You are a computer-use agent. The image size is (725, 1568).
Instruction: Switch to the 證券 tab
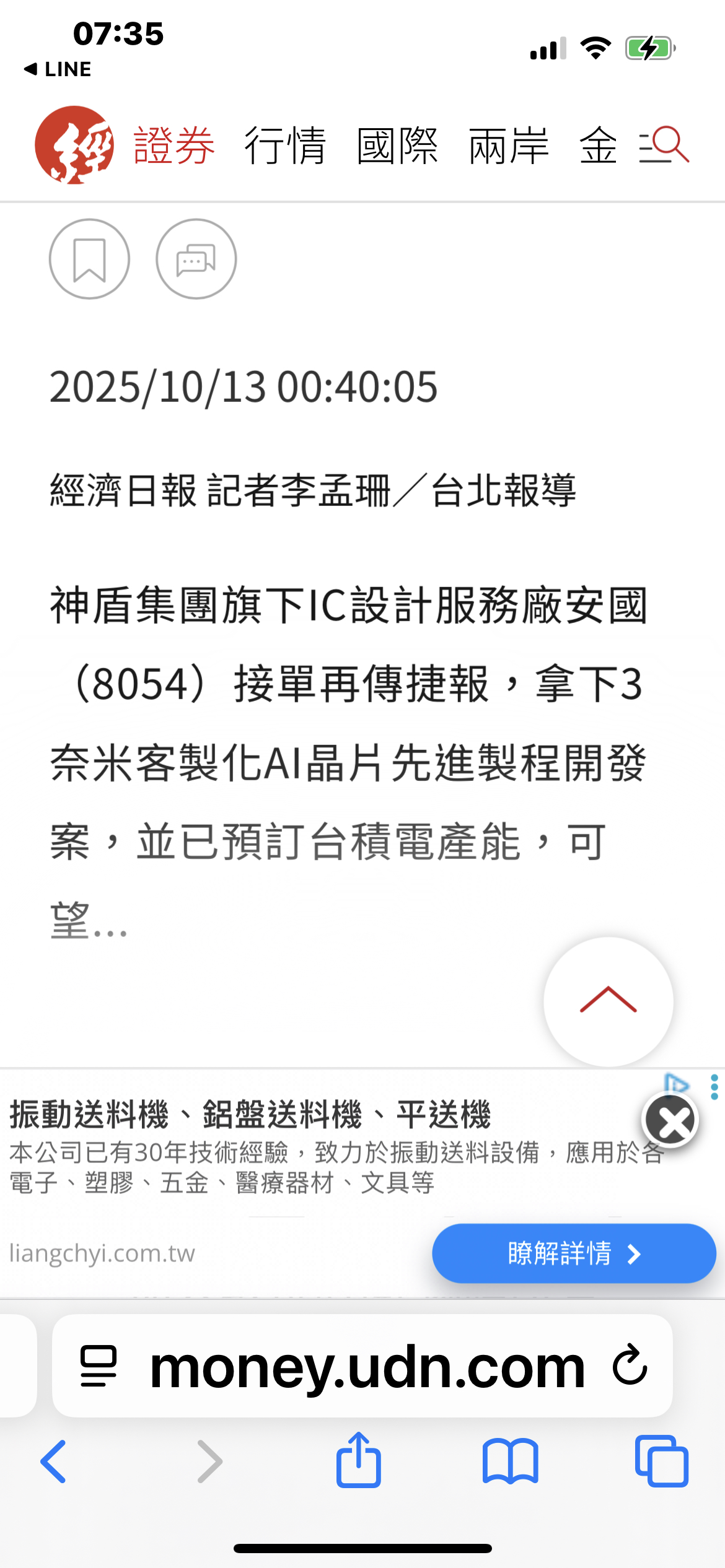174,146
